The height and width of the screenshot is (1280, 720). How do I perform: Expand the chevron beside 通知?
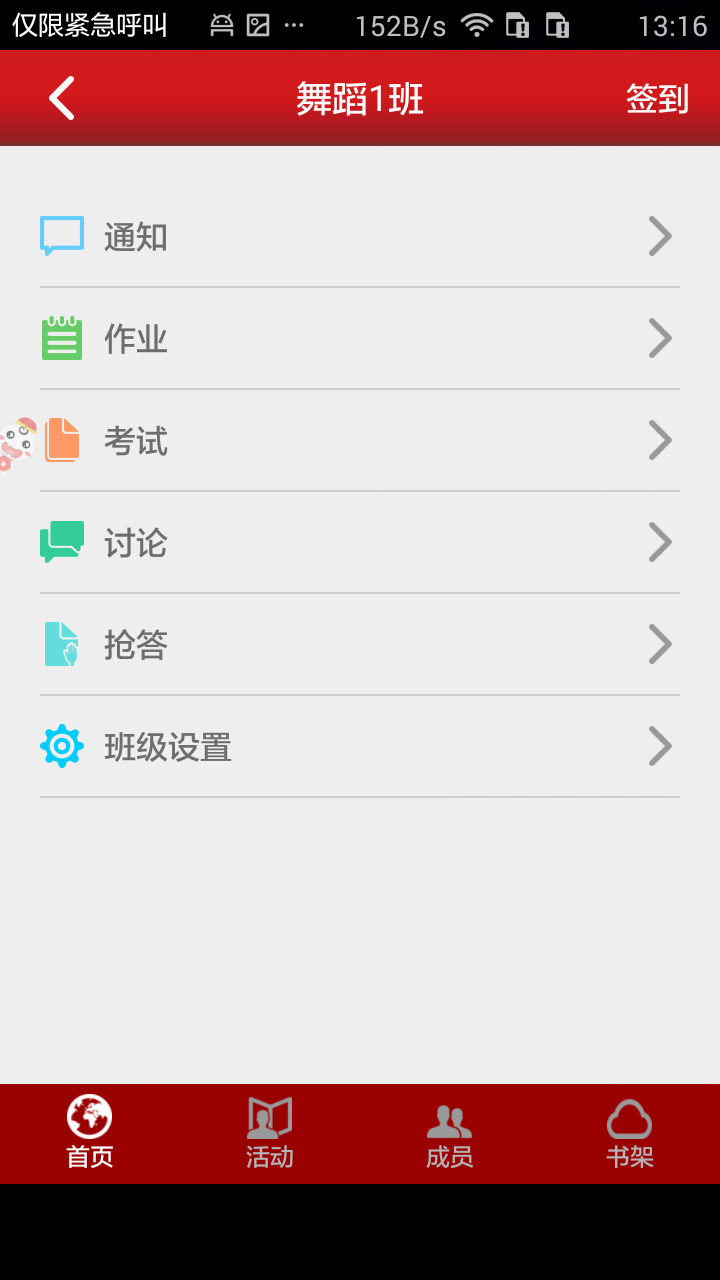660,236
